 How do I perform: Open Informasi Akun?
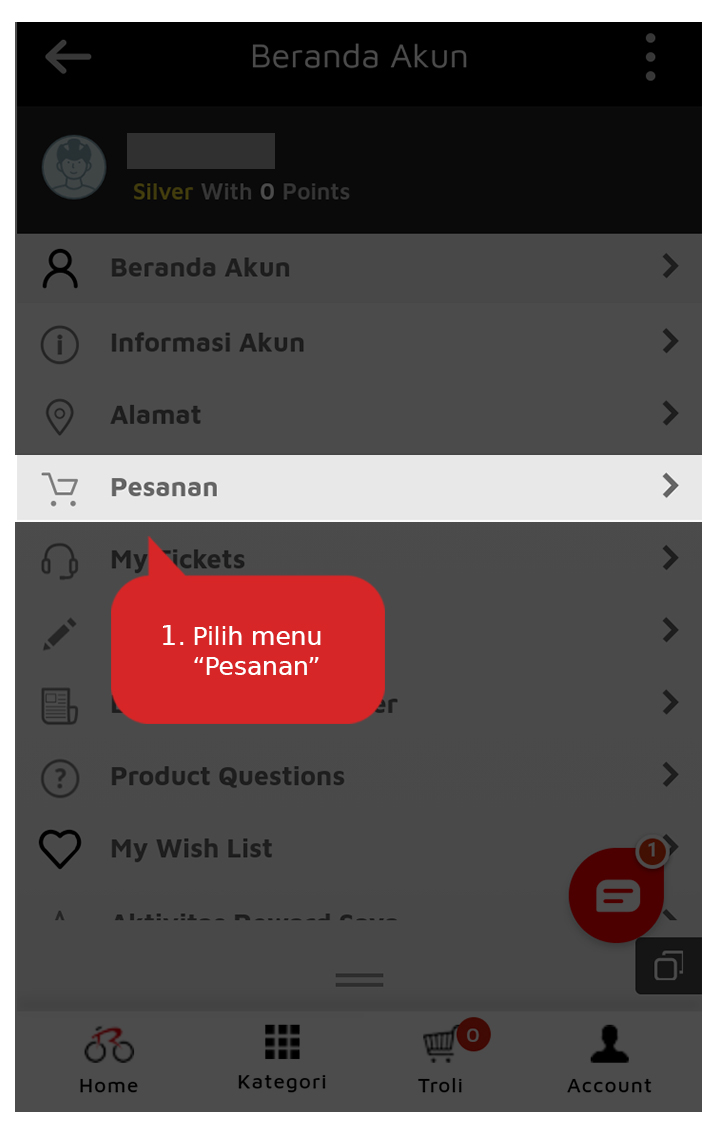click(x=358, y=343)
